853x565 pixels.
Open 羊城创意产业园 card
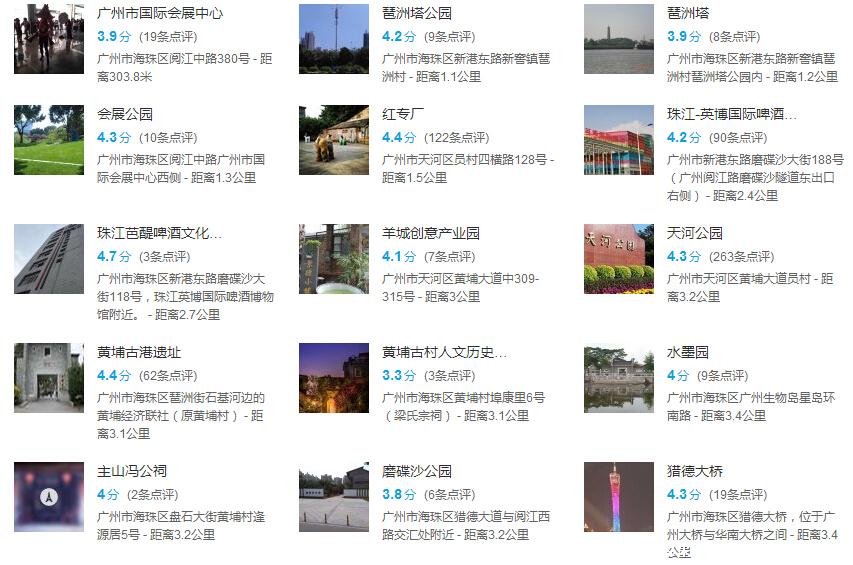(431, 233)
